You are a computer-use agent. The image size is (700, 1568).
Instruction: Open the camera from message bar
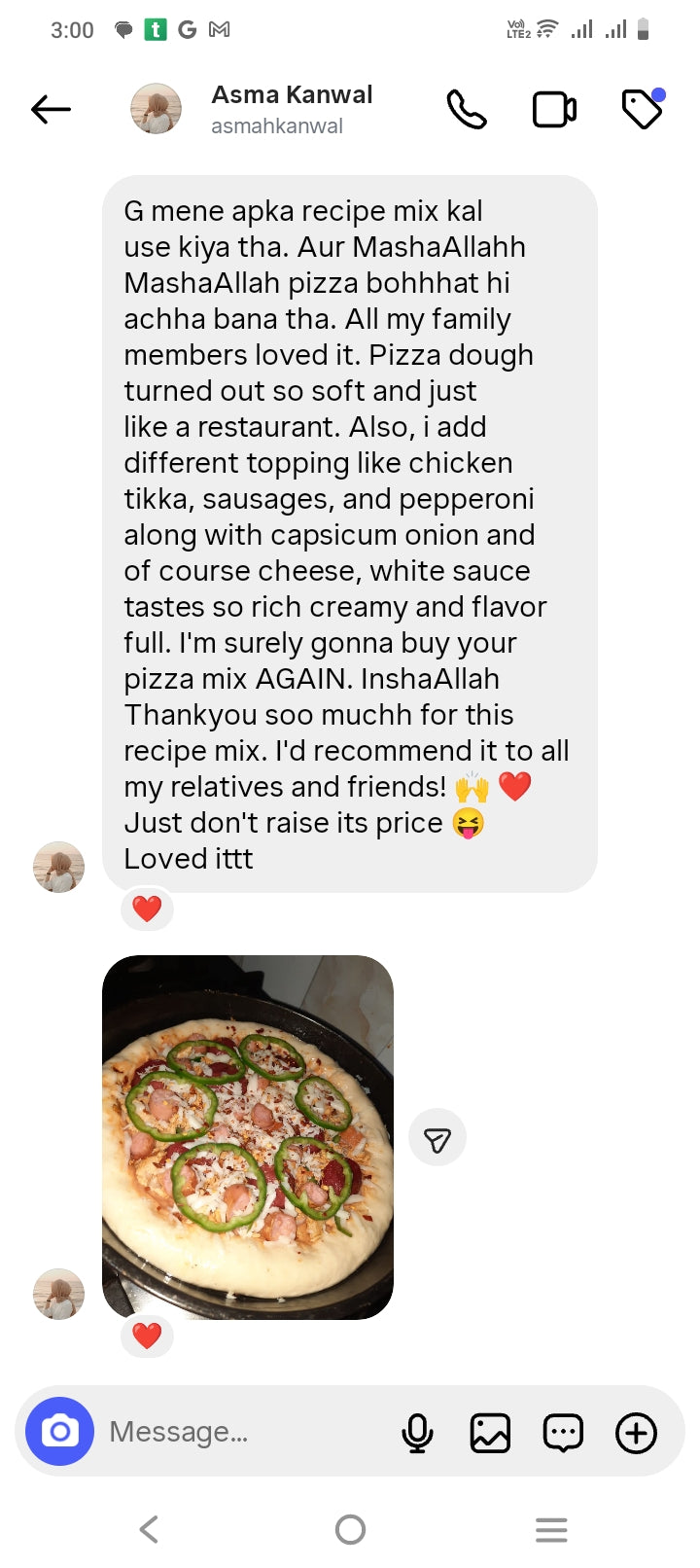[59, 1432]
